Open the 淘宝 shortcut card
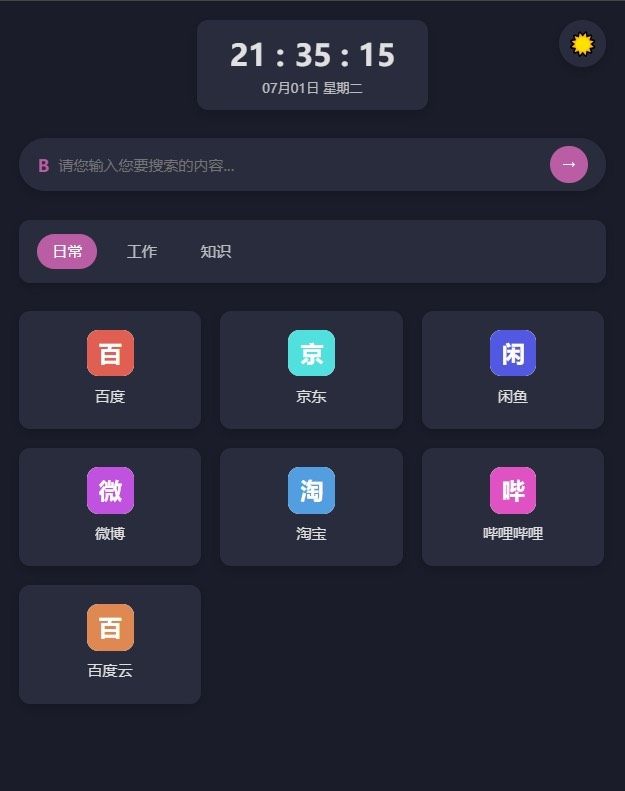Image resolution: width=625 pixels, height=791 pixels. tap(311, 506)
